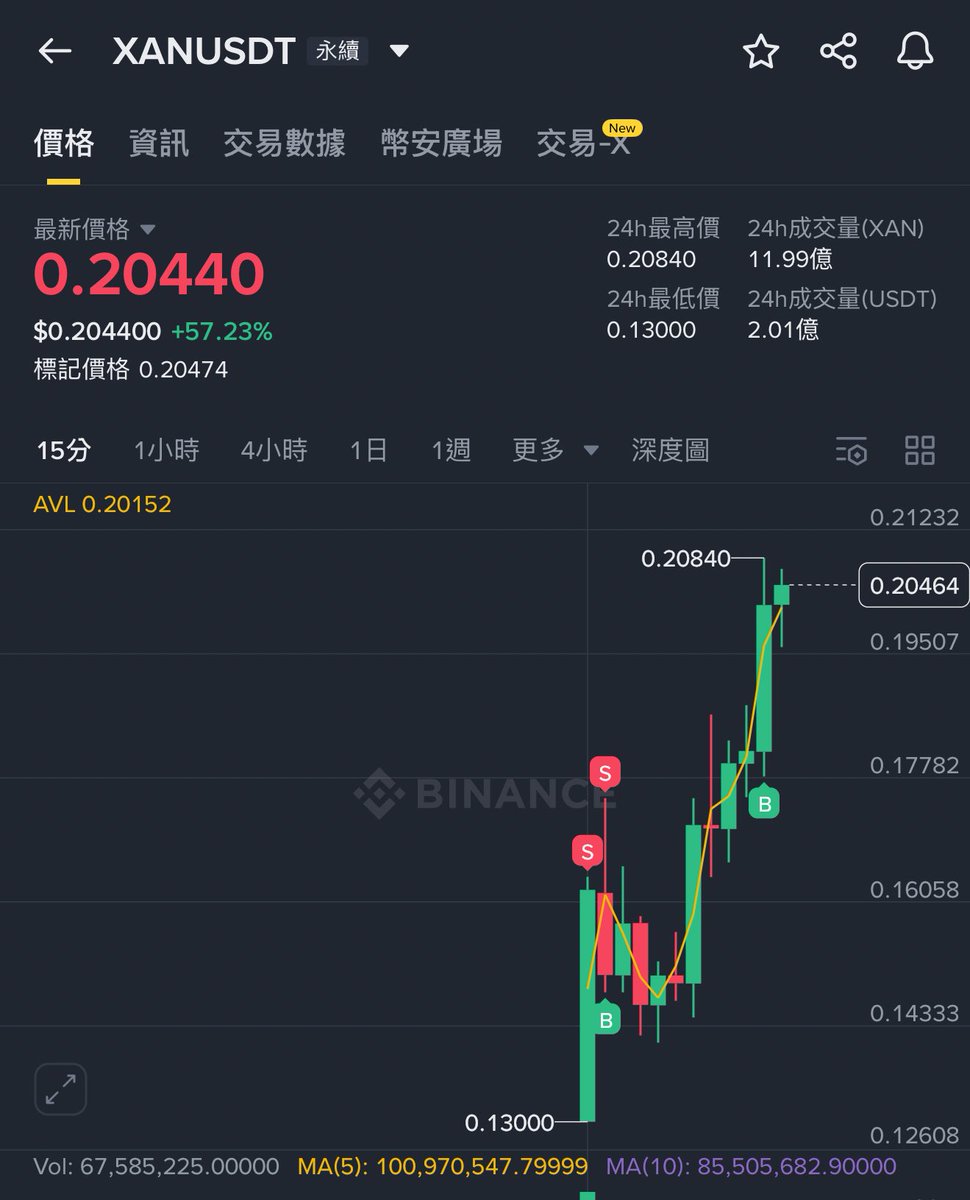This screenshot has width=970, height=1200.
Task: Open the chart layout grid icon
Action: [919, 451]
